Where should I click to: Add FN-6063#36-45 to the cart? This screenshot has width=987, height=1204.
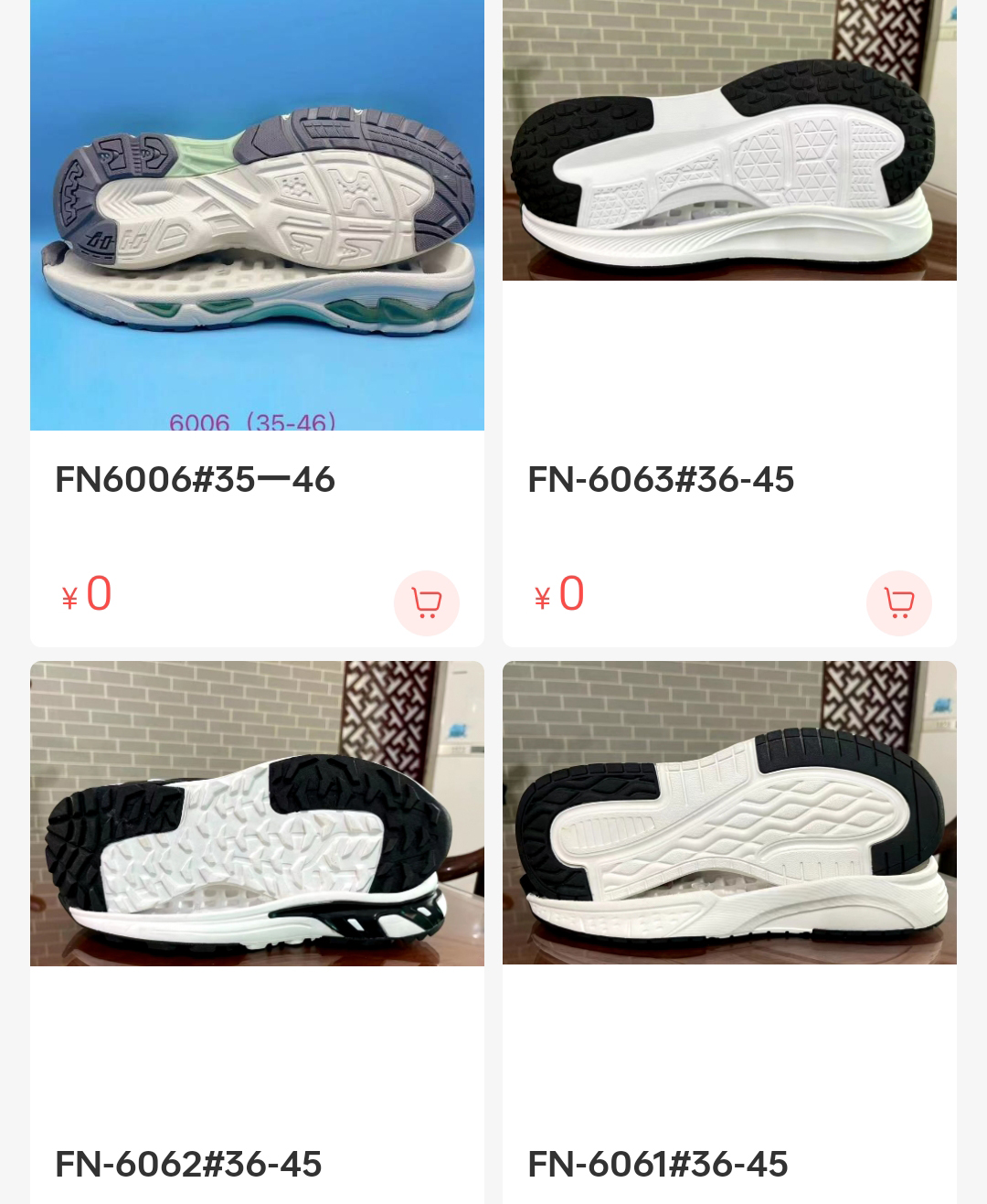(x=898, y=602)
